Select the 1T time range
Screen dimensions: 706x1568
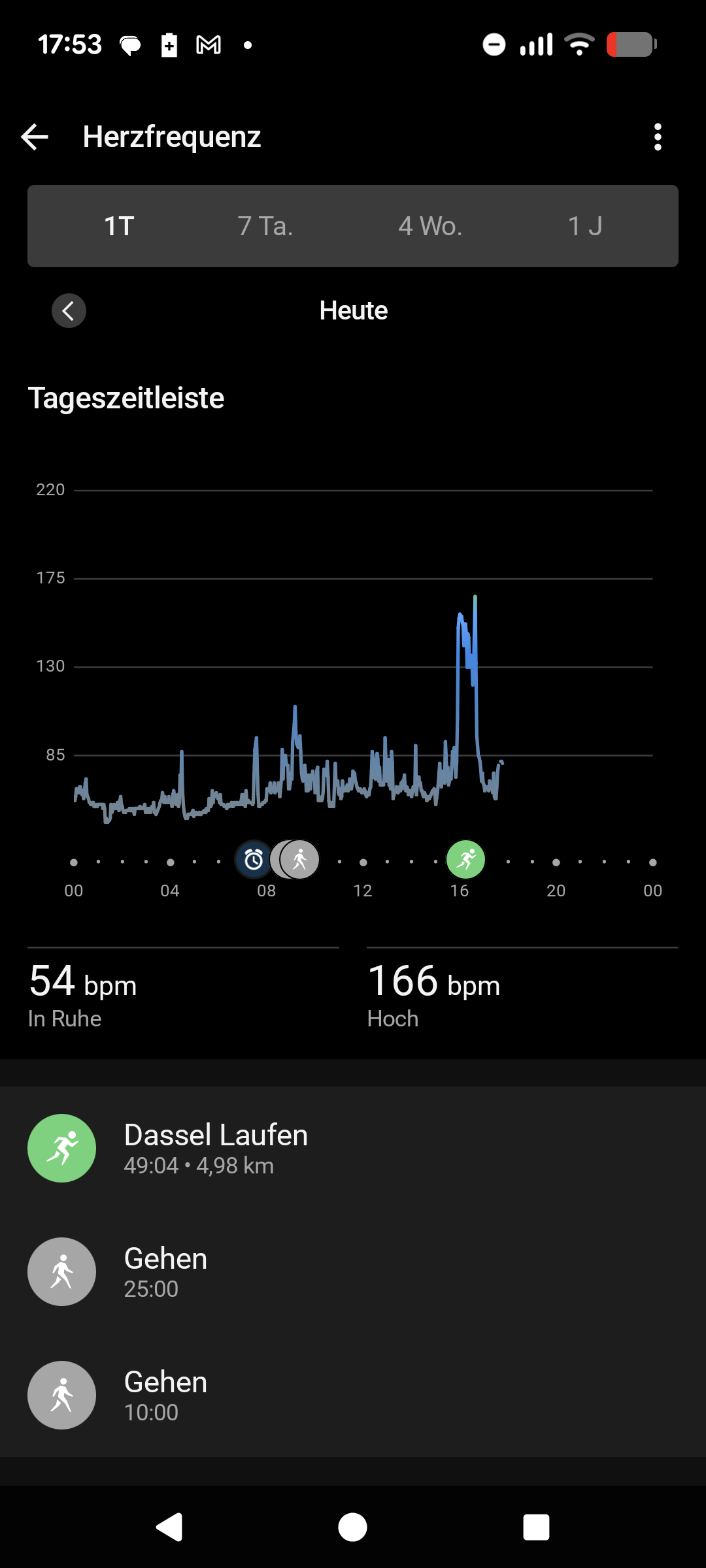pyautogui.click(x=119, y=226)
